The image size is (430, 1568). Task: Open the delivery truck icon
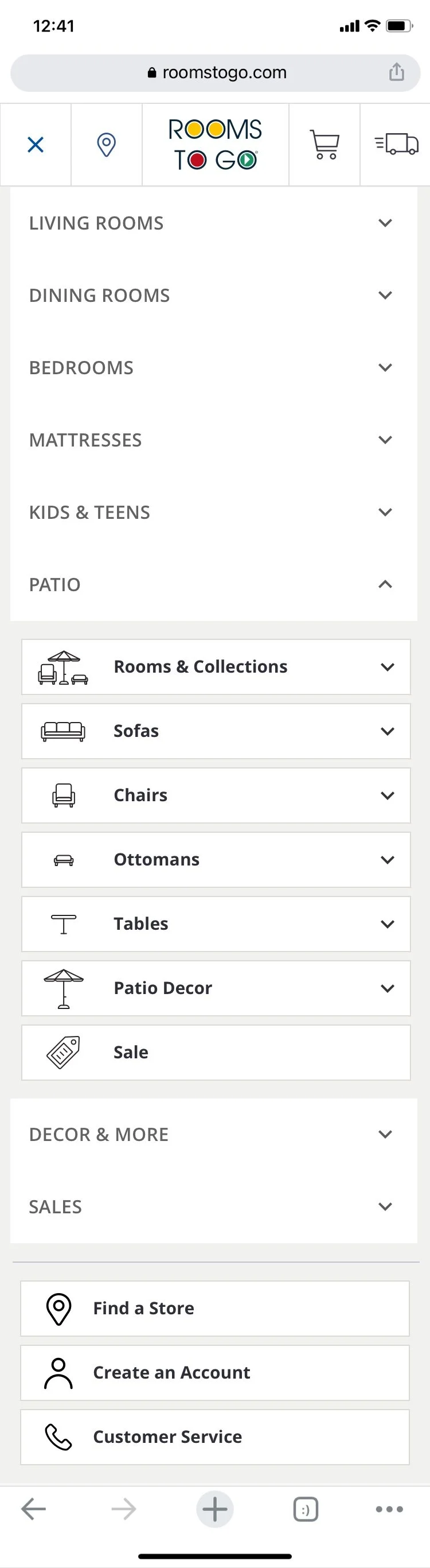396,145
